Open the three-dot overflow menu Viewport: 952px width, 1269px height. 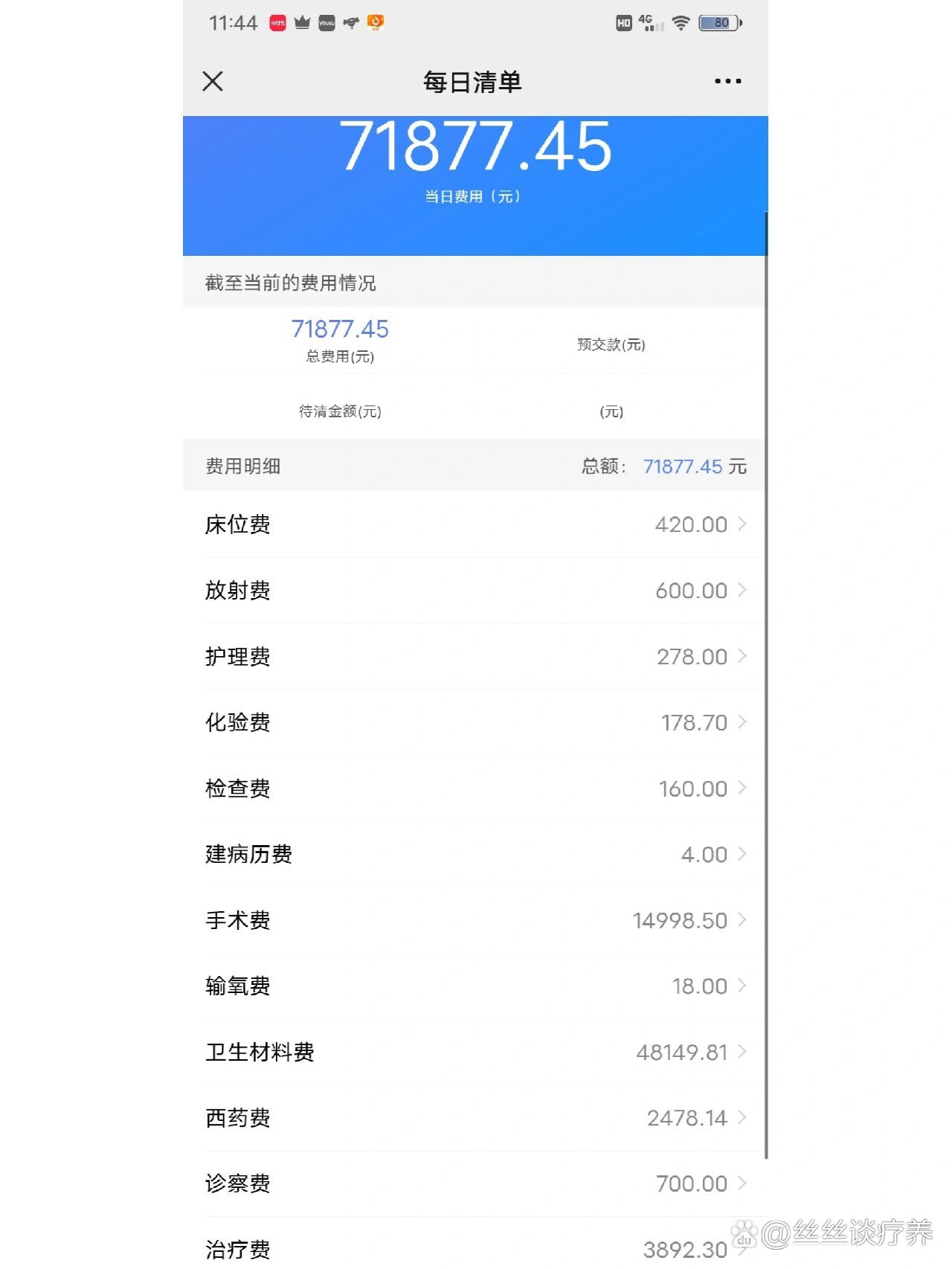[727, 82]
